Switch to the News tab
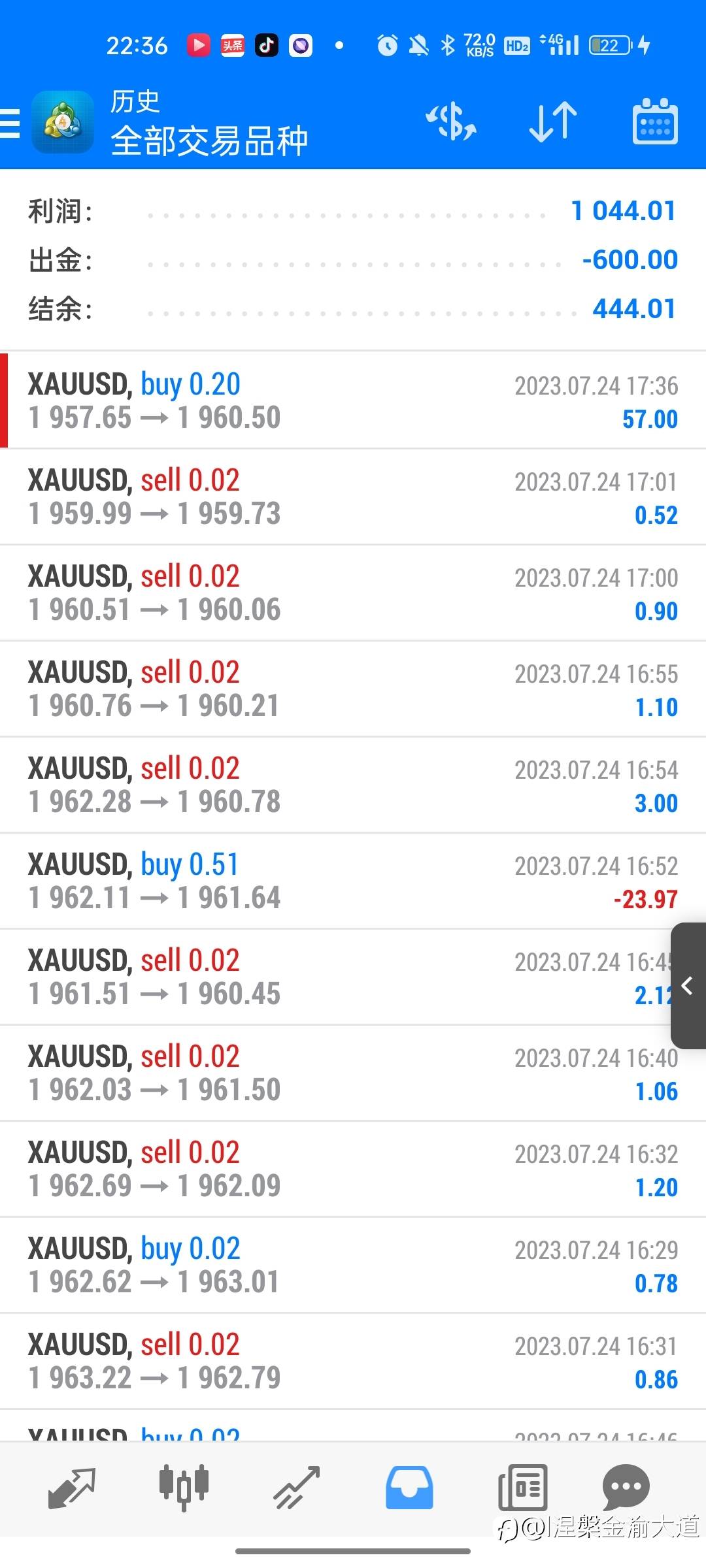The height and width of the screenshot is (1568, 706). point(522,1488)
